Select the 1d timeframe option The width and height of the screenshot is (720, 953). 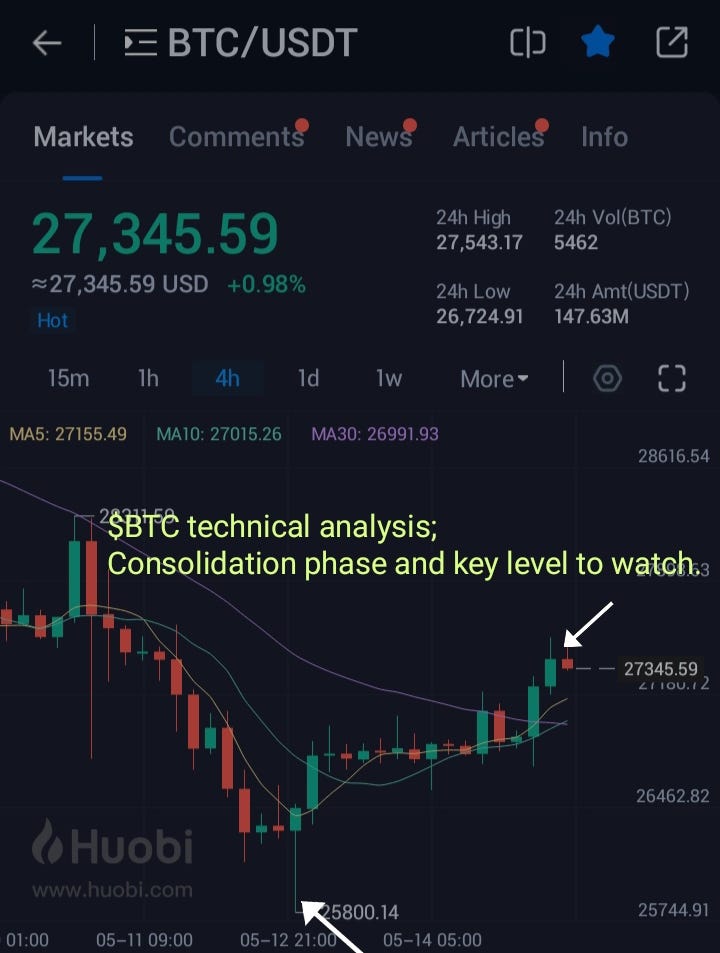click(308, 378)
